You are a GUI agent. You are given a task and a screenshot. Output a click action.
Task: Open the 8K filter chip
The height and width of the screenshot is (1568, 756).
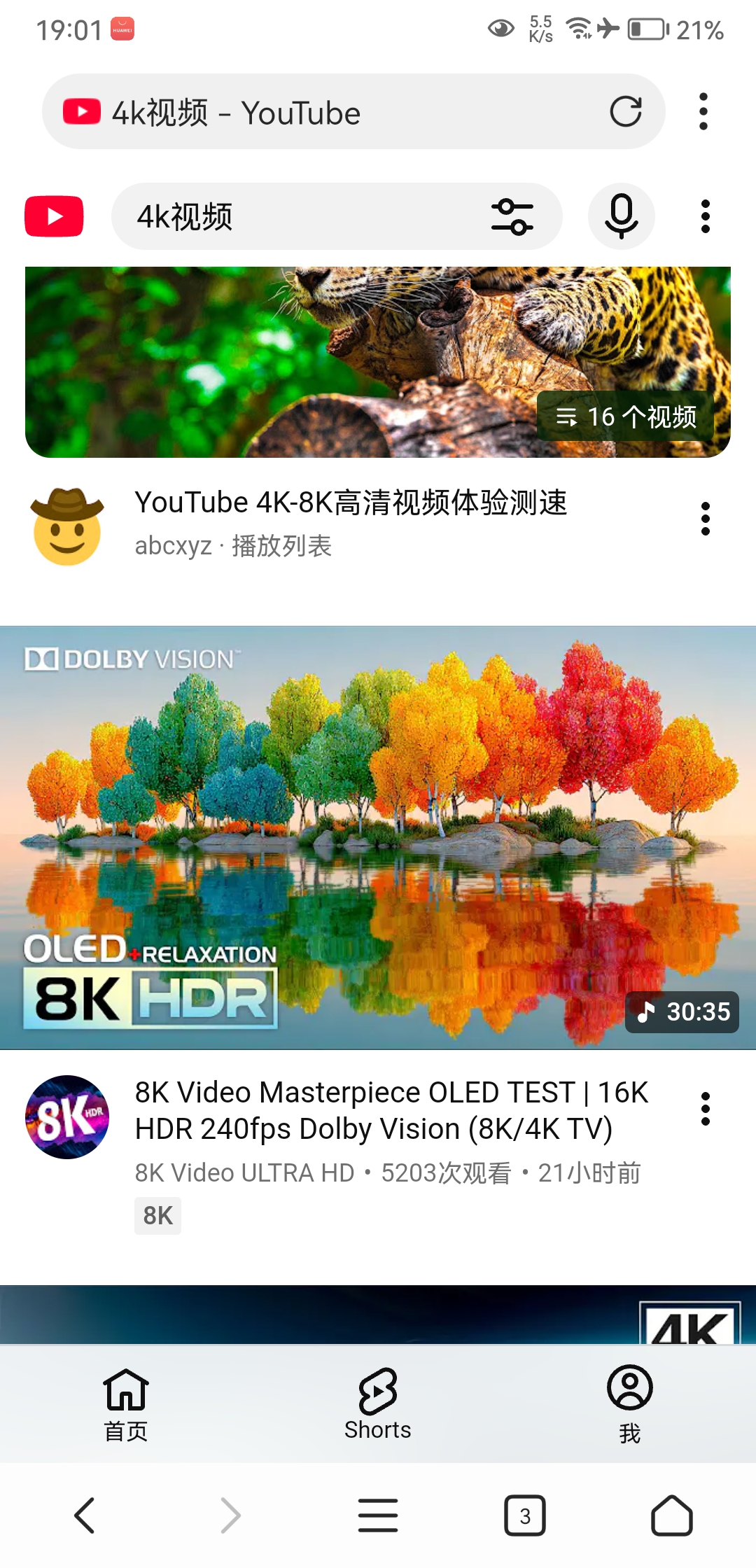tap(157, 1216)
